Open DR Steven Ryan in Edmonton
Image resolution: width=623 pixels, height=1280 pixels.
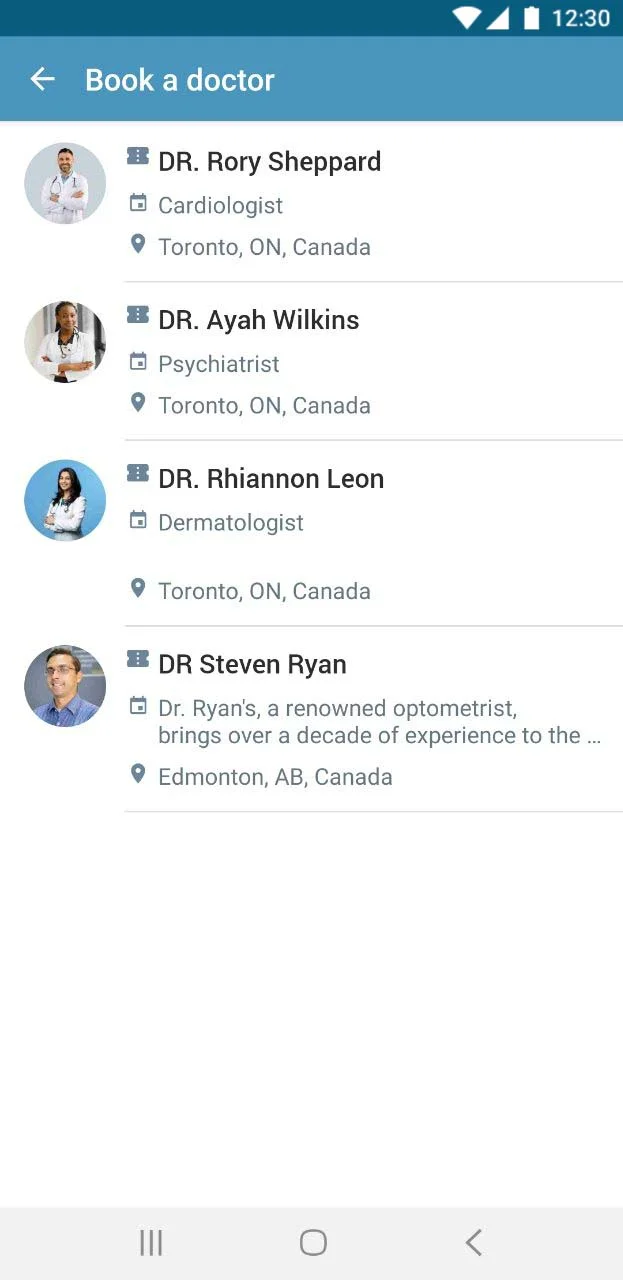252,665
